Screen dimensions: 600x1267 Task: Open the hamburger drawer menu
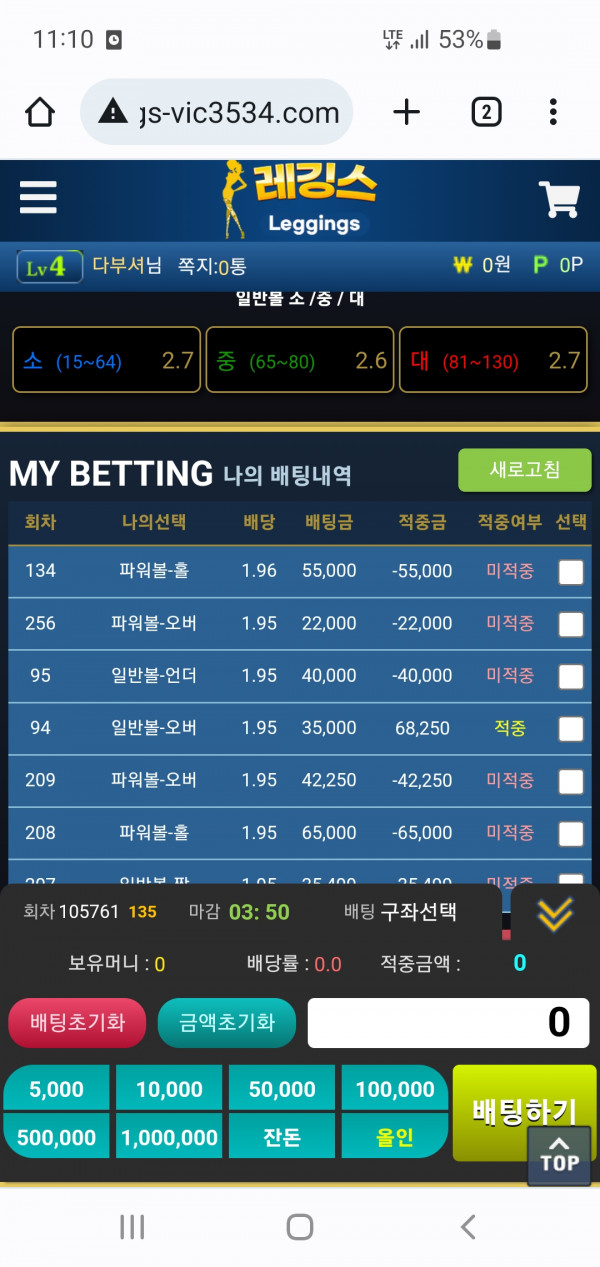point(38,197)
